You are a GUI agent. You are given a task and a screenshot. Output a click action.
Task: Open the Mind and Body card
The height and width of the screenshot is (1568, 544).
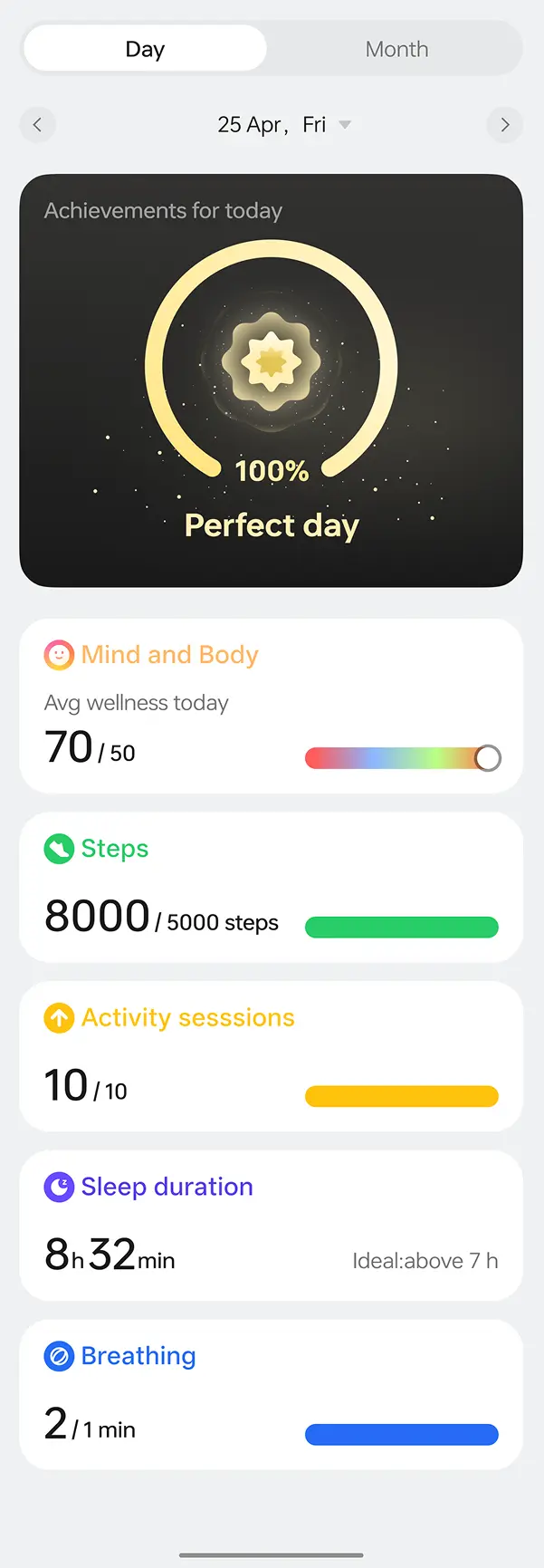click(x=272, y=706)
